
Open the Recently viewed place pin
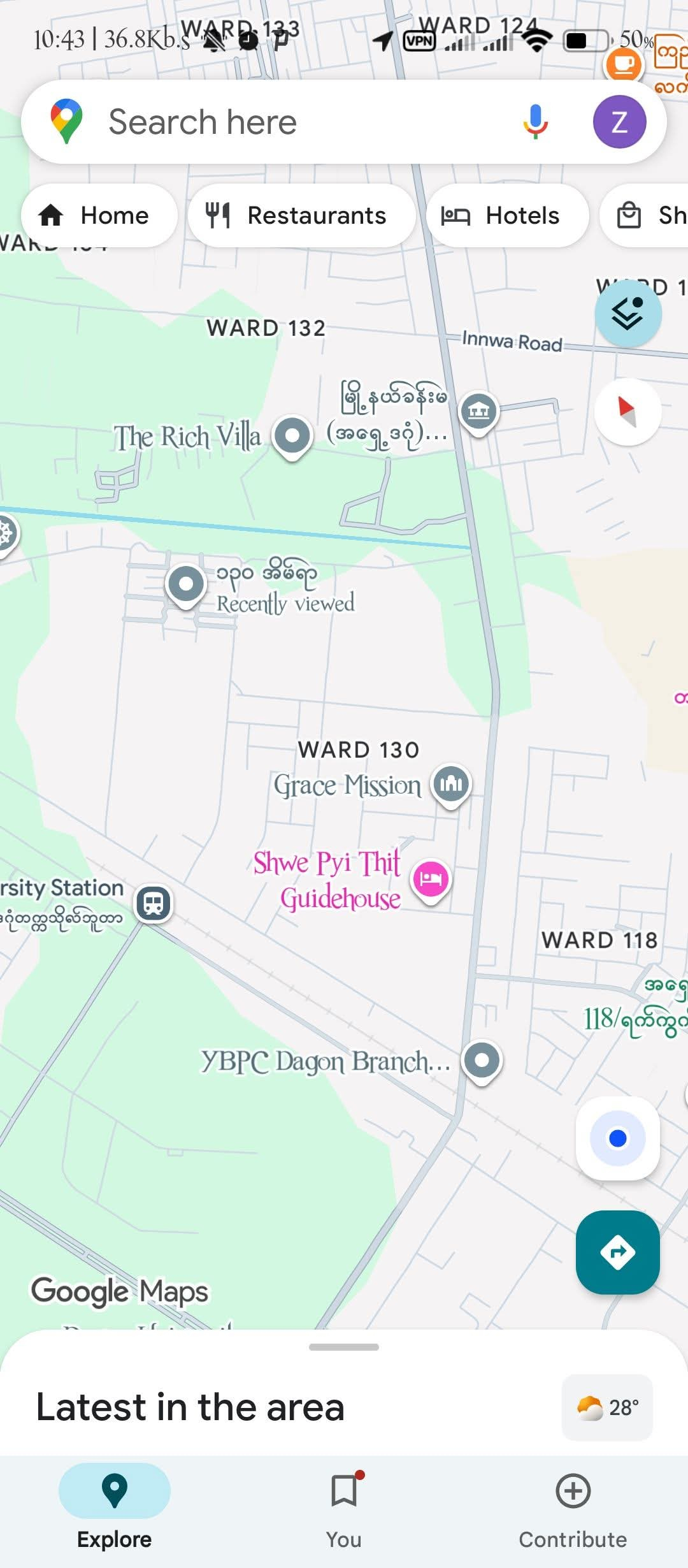185,584
